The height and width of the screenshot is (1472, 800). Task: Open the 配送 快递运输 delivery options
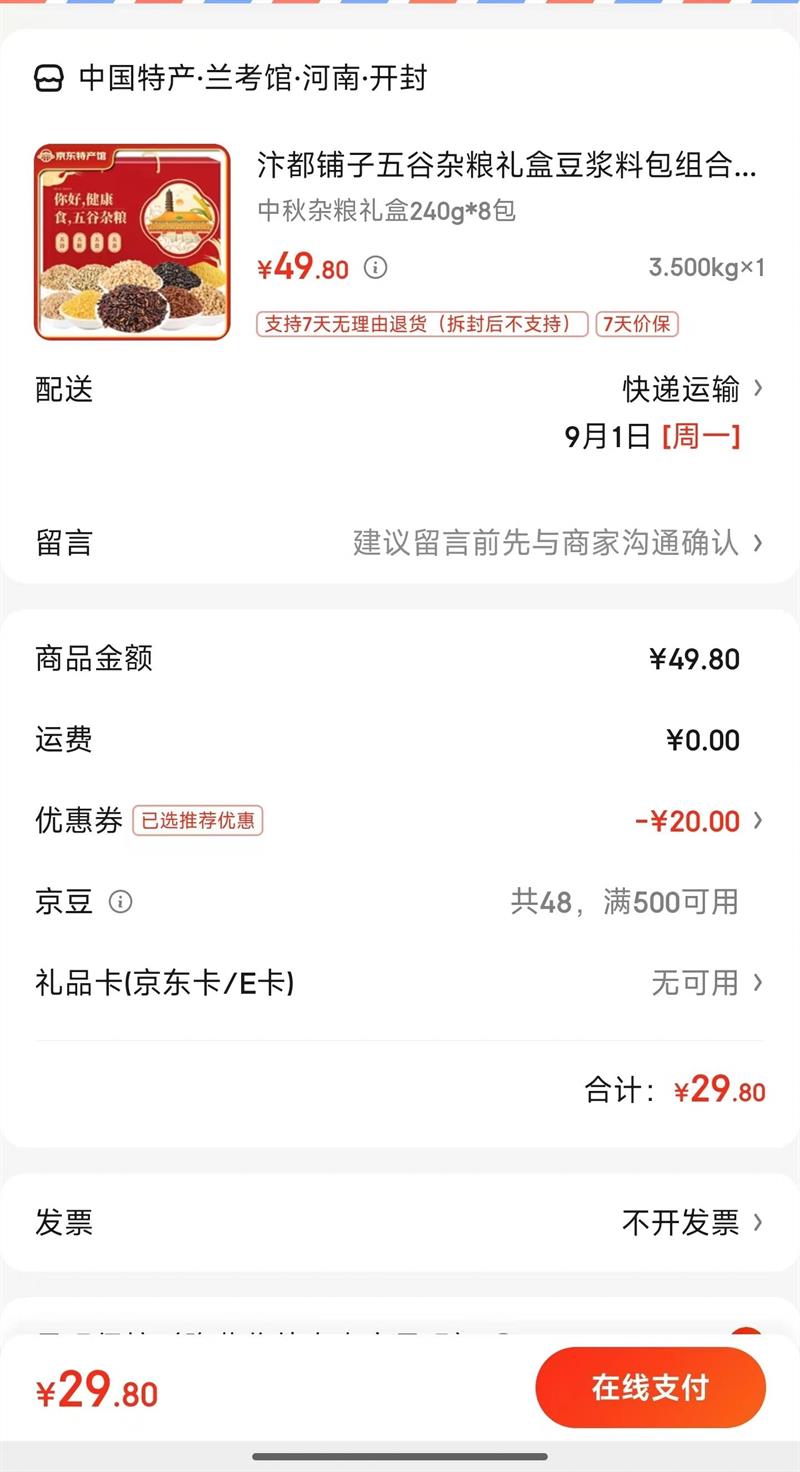[692, 389]
